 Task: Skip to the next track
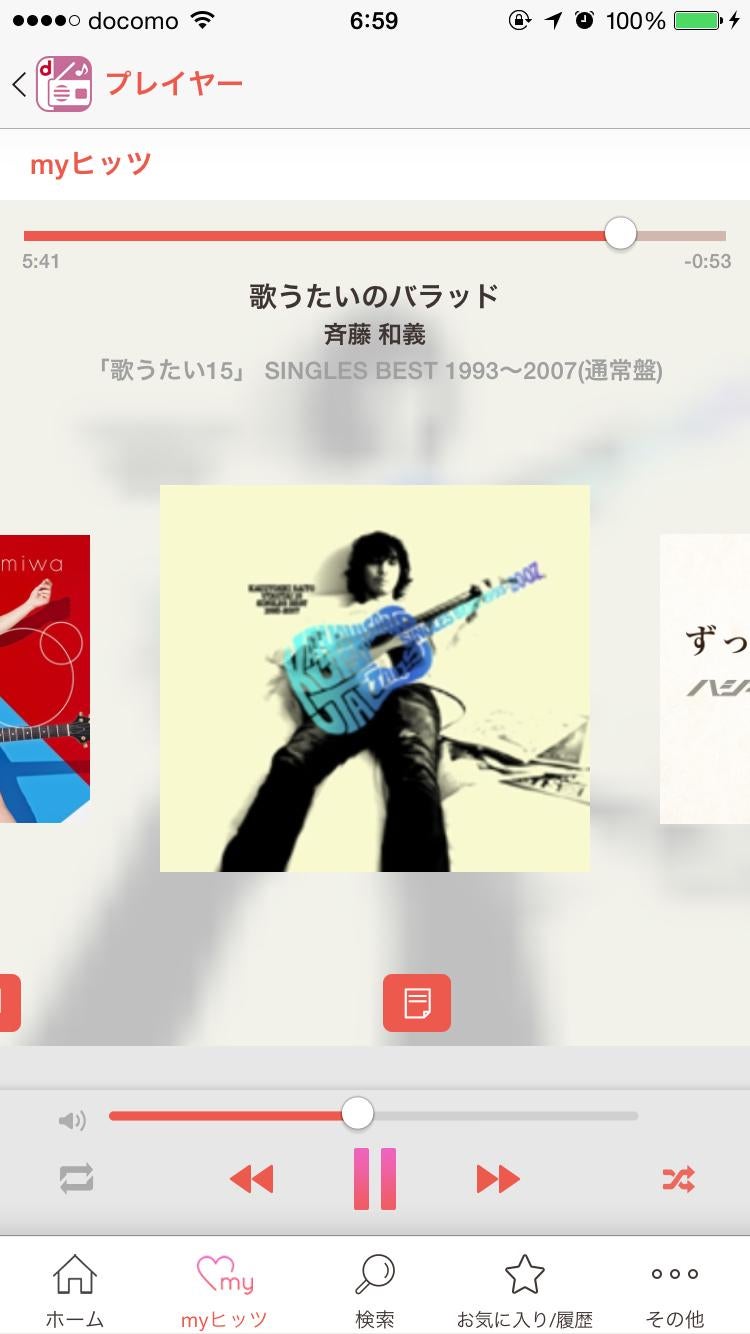[498, 1179]
